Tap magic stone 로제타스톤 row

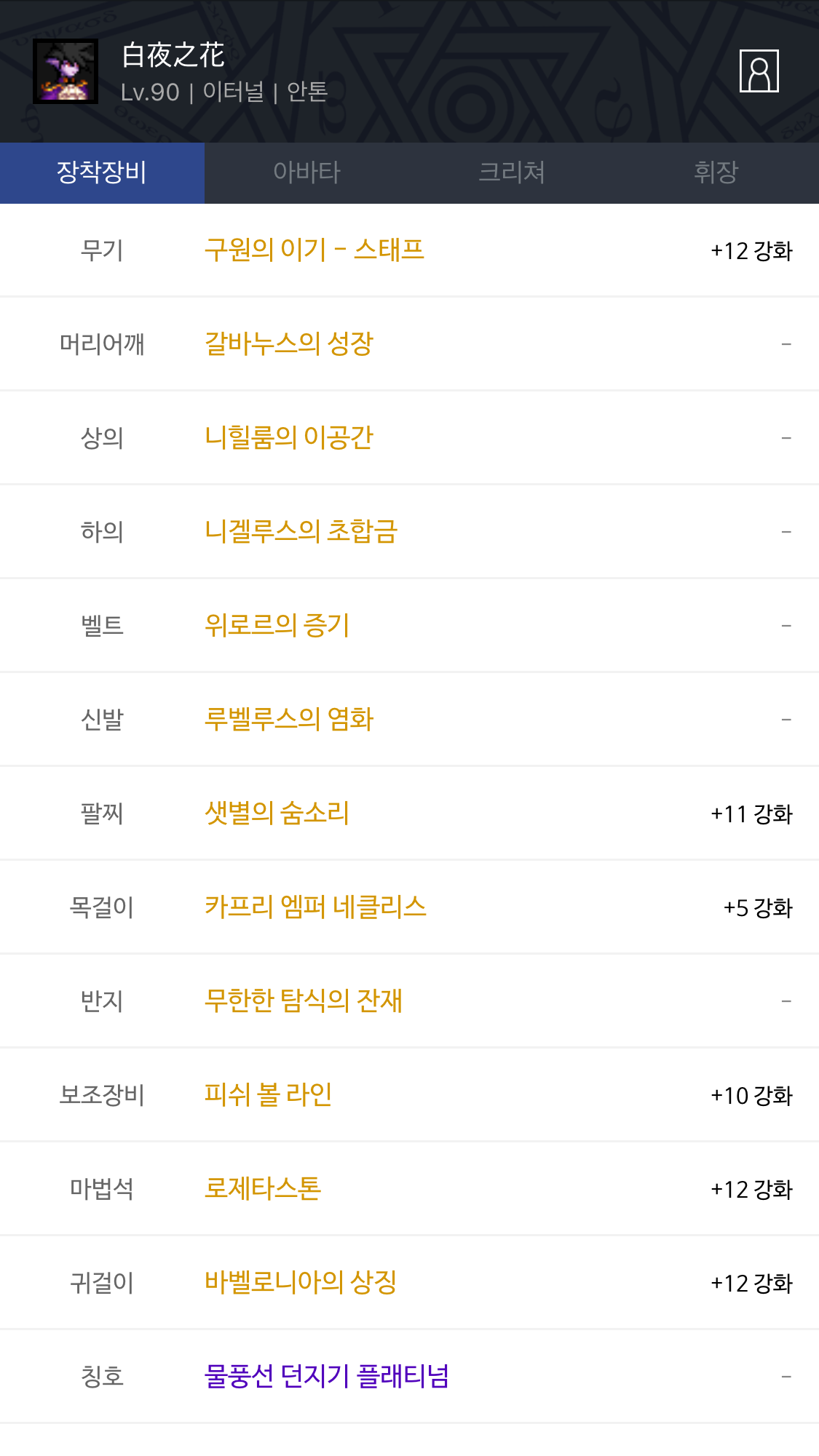click(x=409, y=1188)
